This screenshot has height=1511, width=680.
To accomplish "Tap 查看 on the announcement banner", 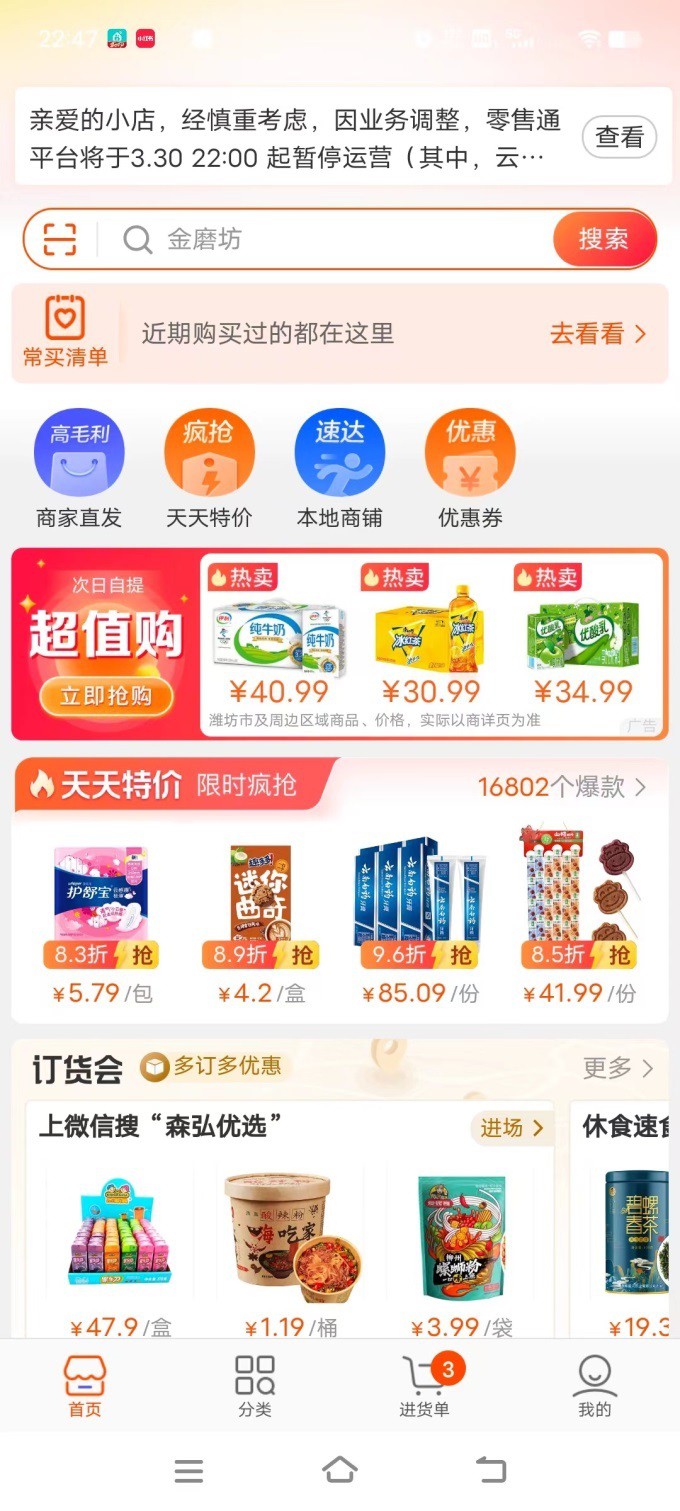I will click(619, 137).
